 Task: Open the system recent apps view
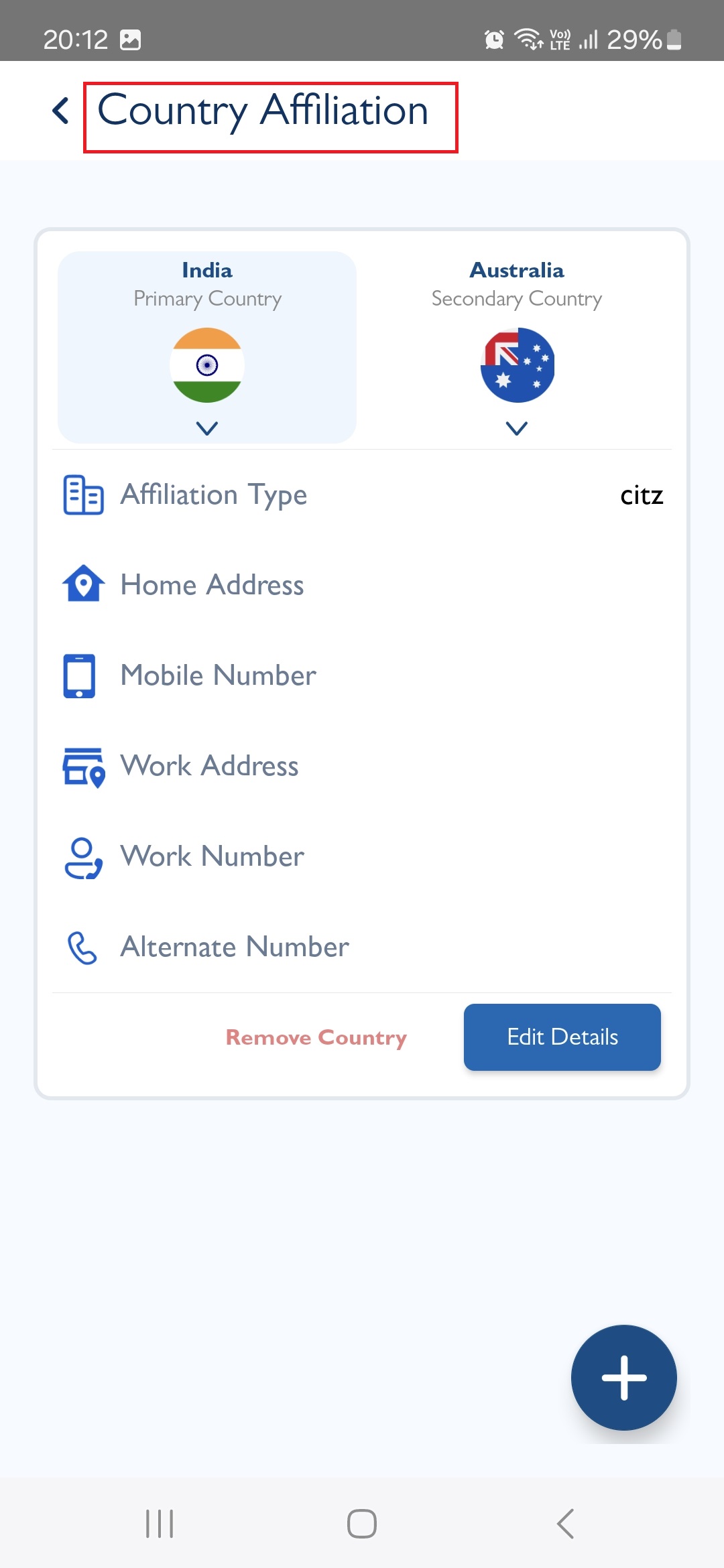pos(160,1524)
